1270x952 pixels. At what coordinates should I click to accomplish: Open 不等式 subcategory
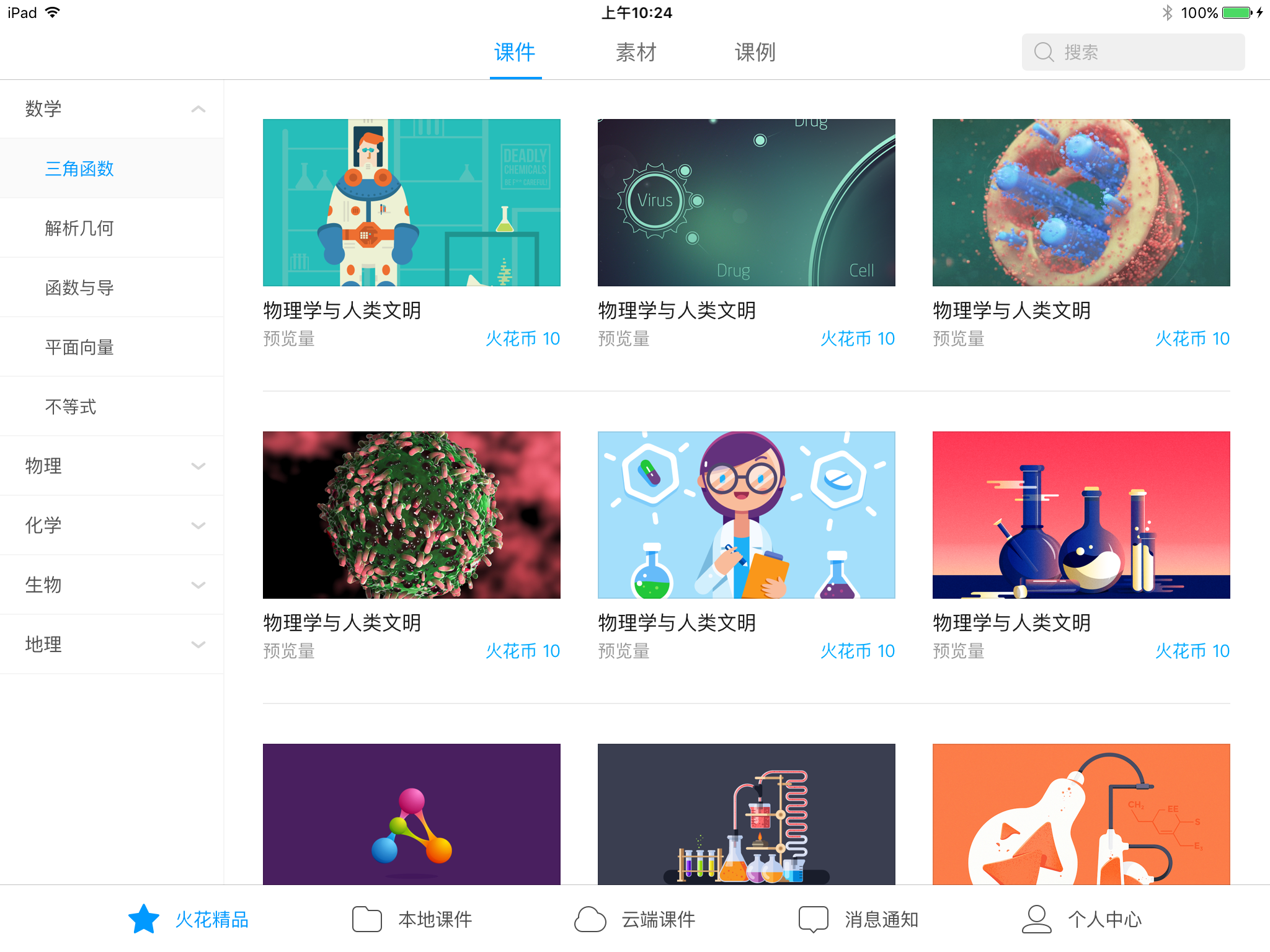click(71, 407)
